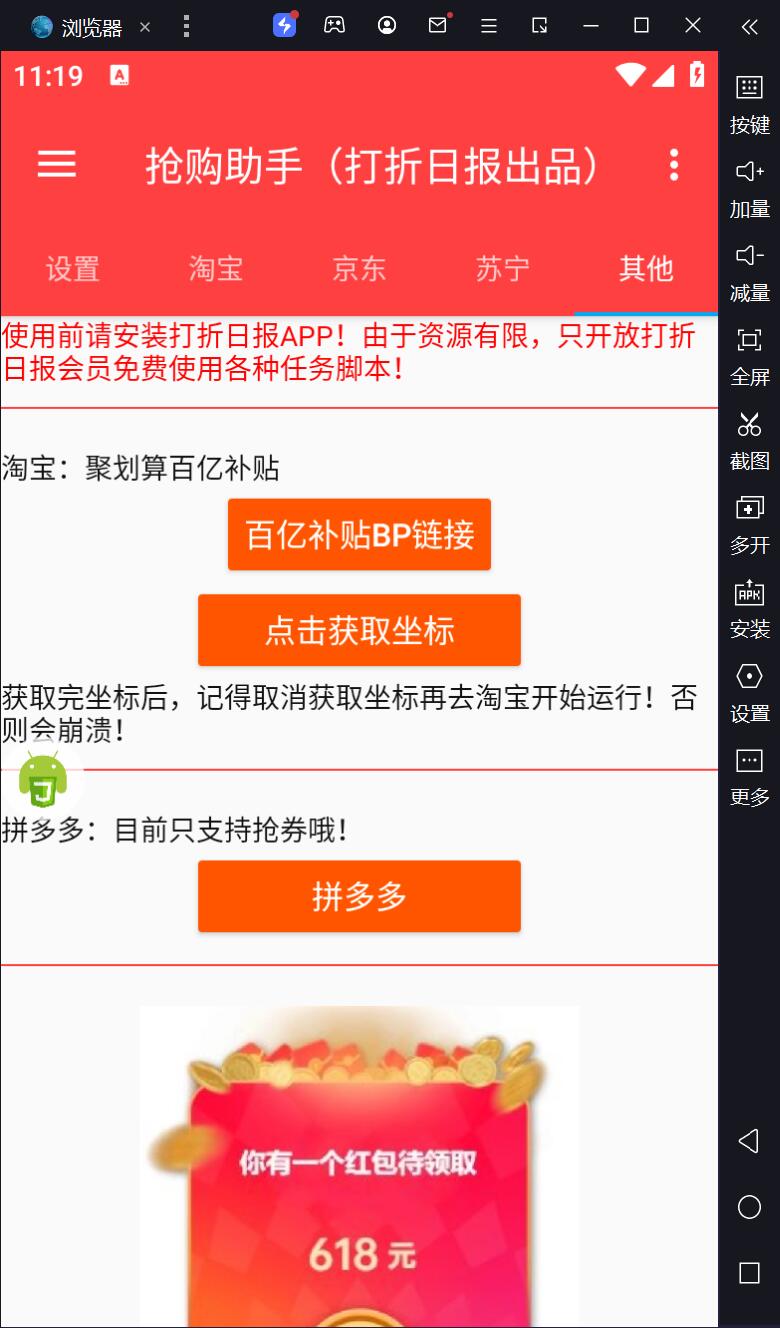Open the overflow menu in app bar
Viewport: 780px width, 1328px height.
[674, 165]
